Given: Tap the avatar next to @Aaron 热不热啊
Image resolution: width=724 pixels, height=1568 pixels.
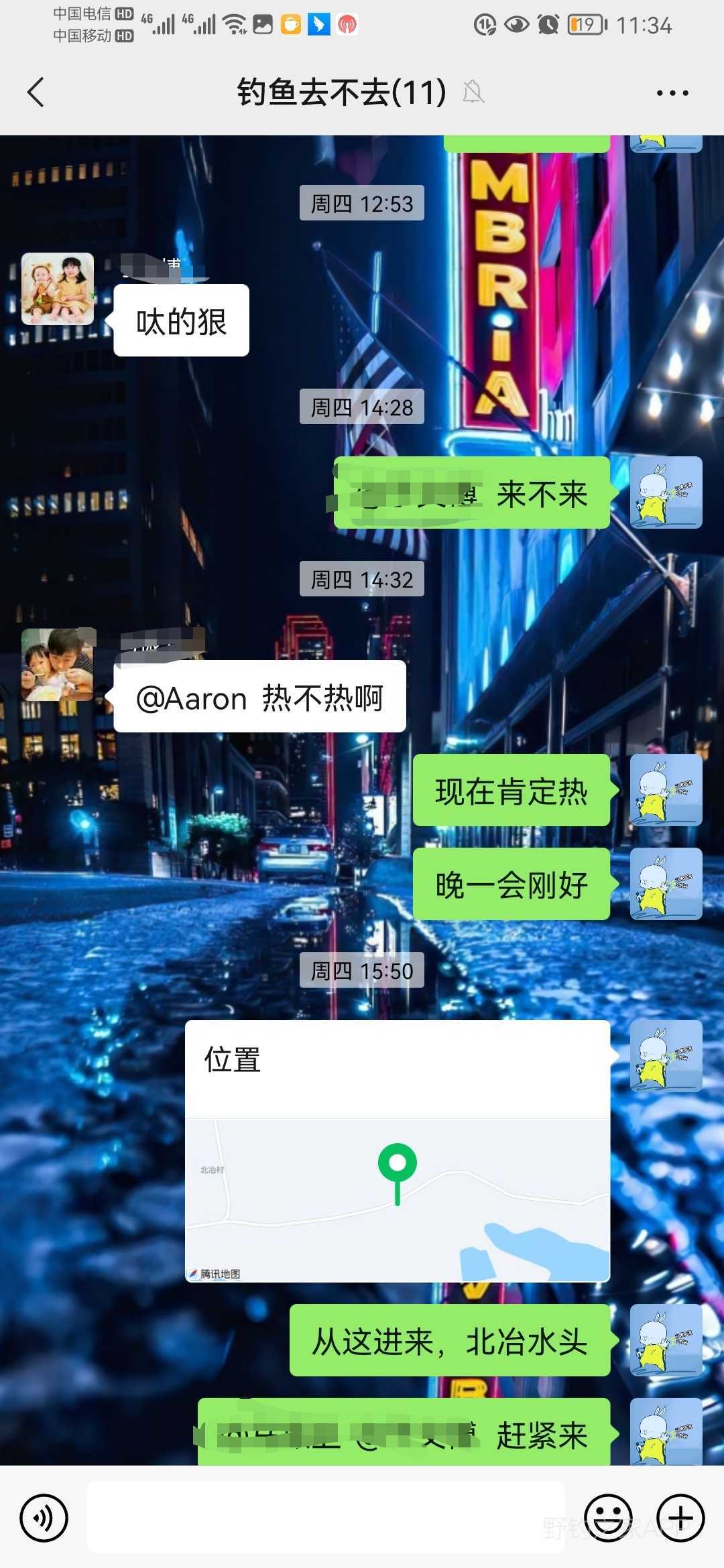Looking at the screenshot, I should pos(58,665).
